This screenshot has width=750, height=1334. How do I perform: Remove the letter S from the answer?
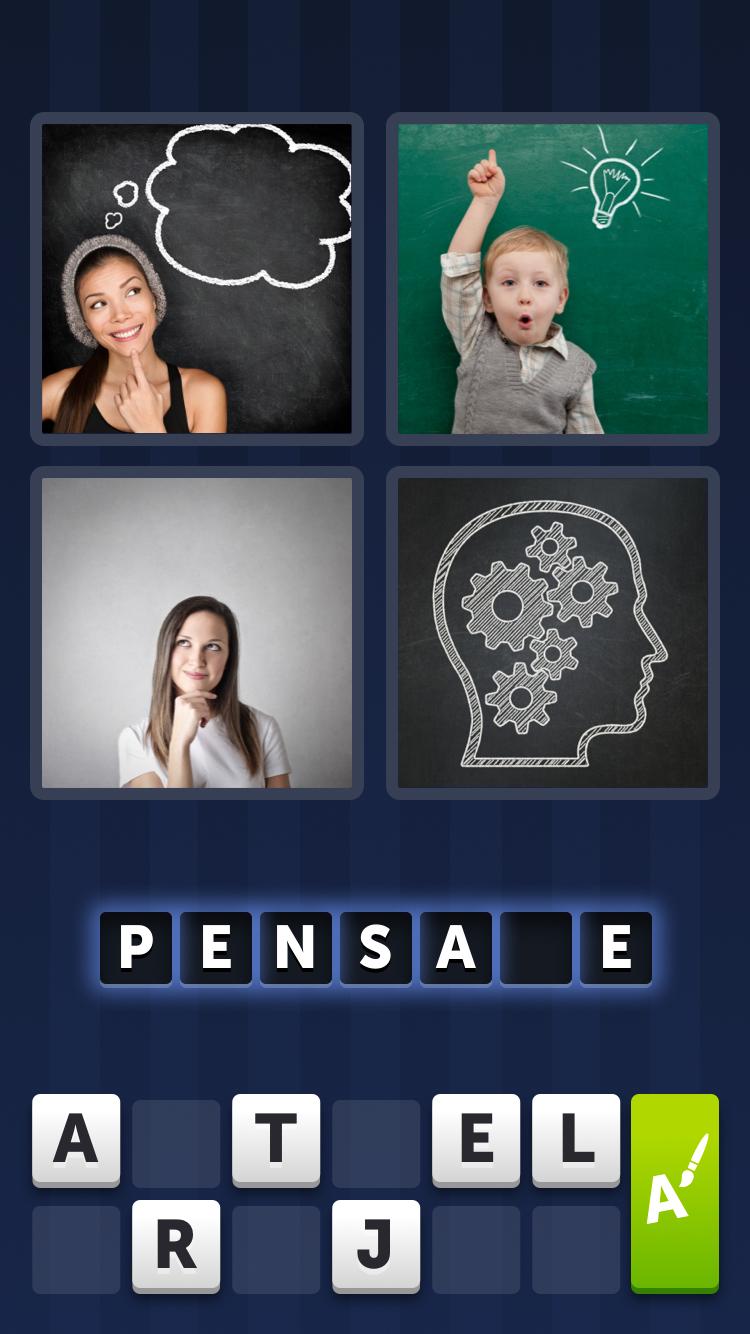pyautogui.click(x=376, y=947)
